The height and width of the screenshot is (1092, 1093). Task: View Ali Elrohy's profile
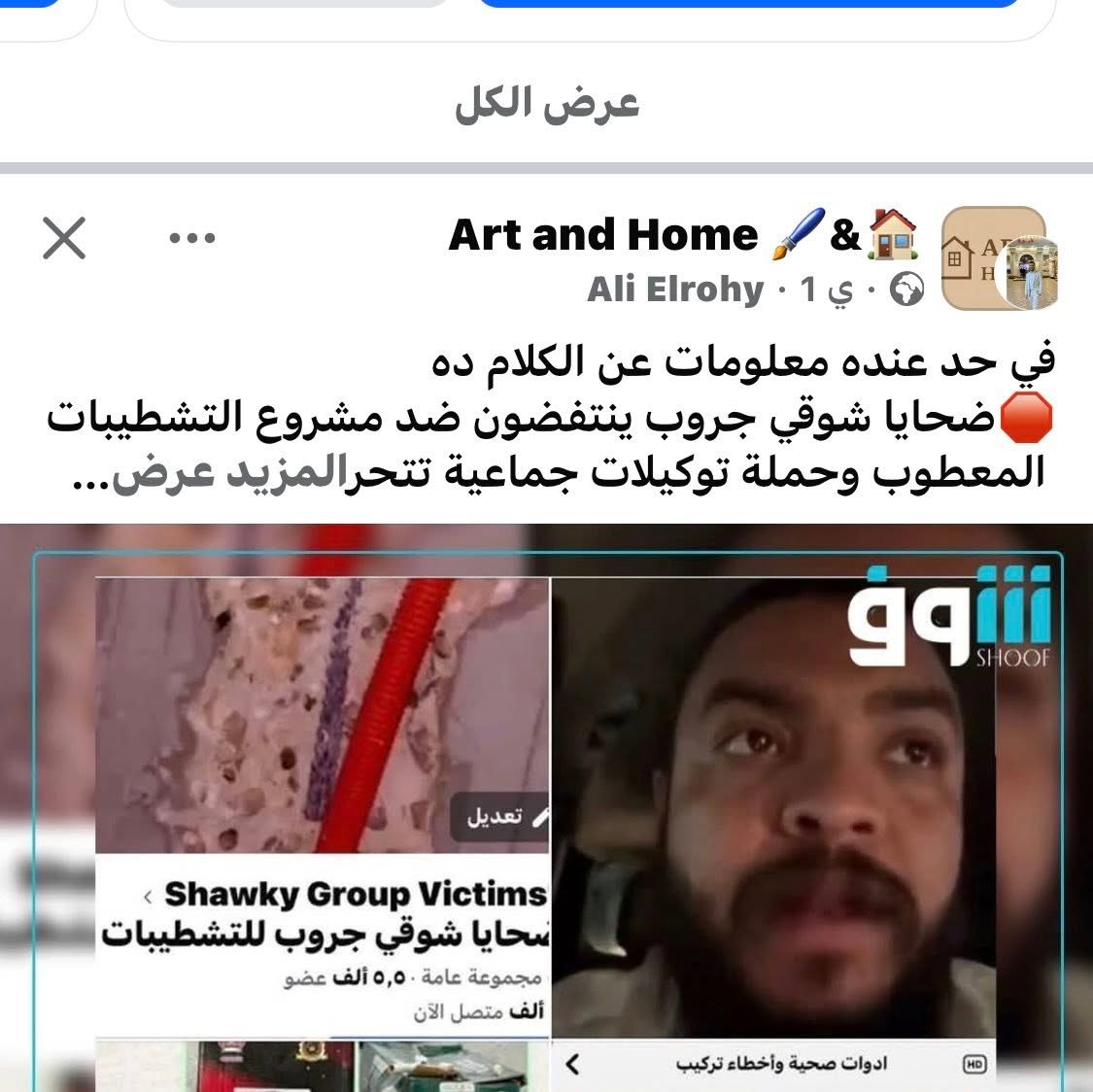click(x=675, y=290)
